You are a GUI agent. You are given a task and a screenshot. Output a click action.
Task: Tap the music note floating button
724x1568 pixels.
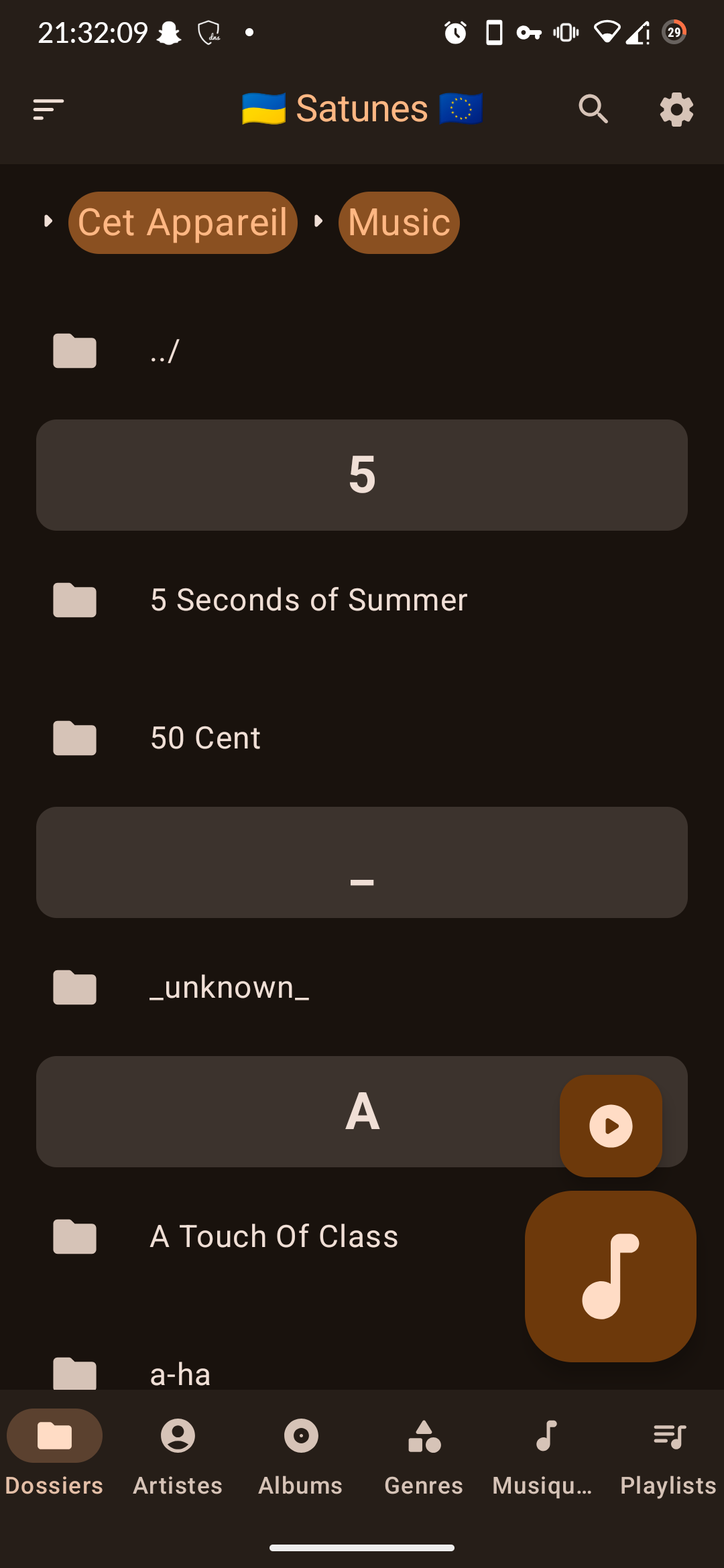coord(610,1276)
